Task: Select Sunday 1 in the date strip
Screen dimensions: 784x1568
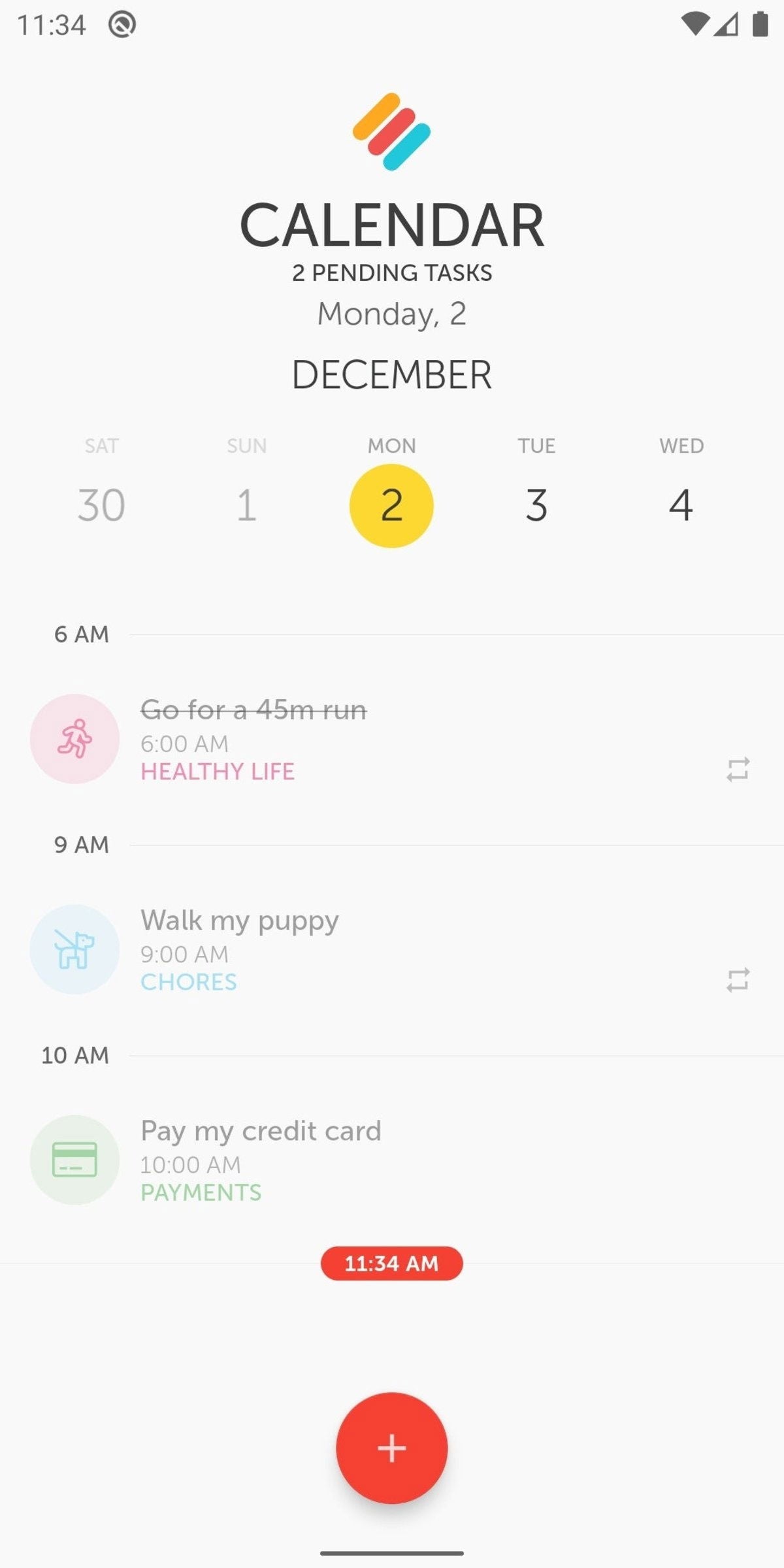Action: [x=246, y=504]
